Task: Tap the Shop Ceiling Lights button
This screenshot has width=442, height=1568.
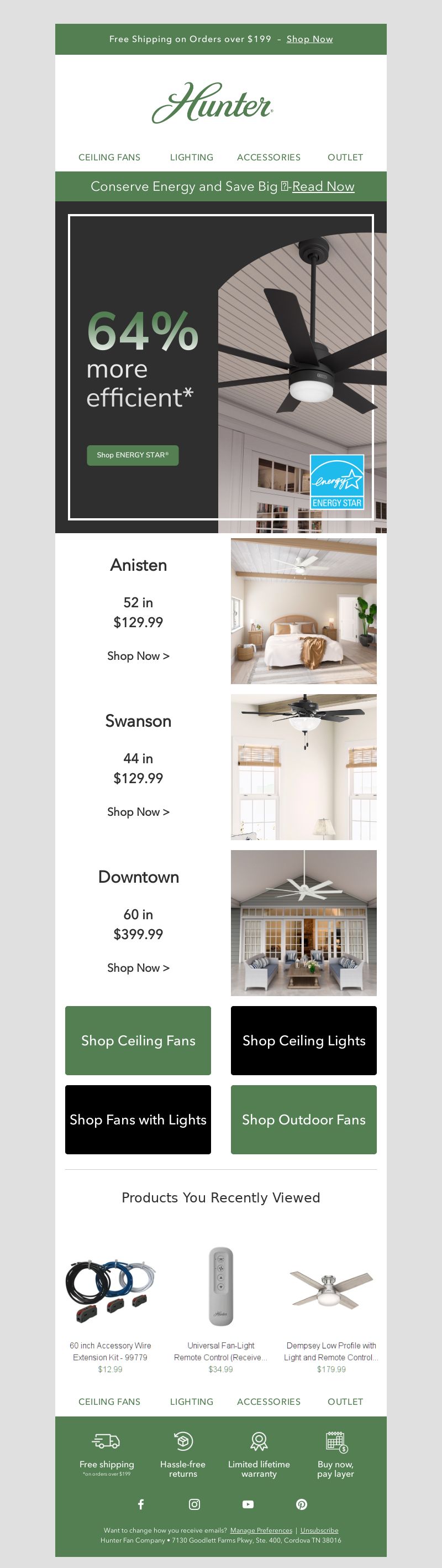Action: click(x=303, y=1040)
